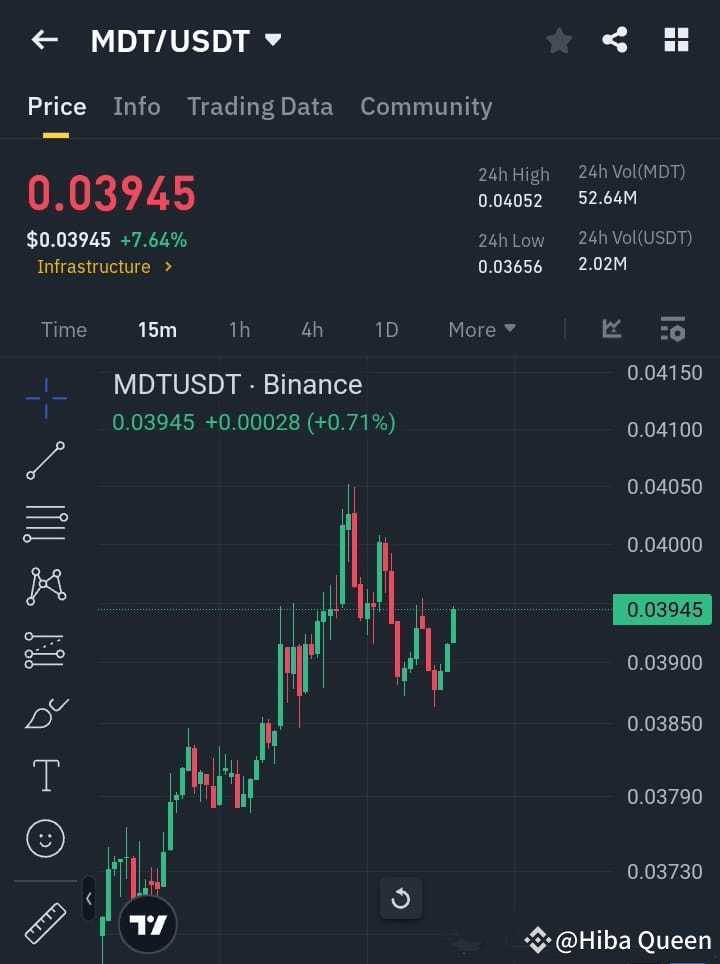This screenshot has width=720, height=964.
Task: Select the 1h chart interval
Action: coord(239,330)
